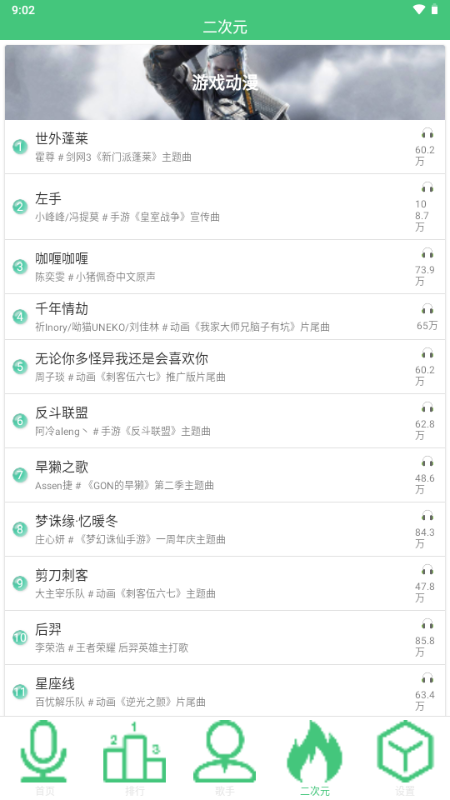
Task: Tap the song 旱獭之歌
Action: click(x=225, y=475)
